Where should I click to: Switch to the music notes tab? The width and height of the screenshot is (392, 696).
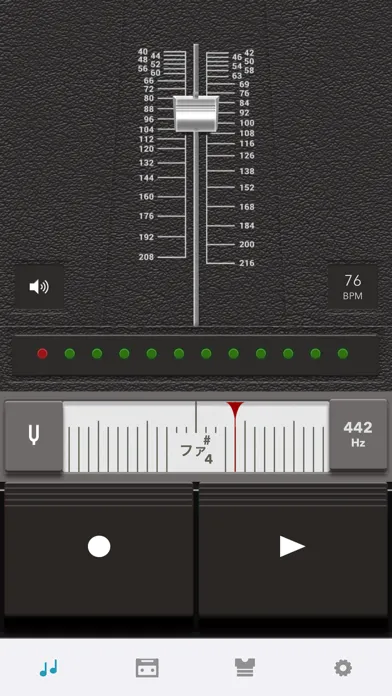pos(48,668)
